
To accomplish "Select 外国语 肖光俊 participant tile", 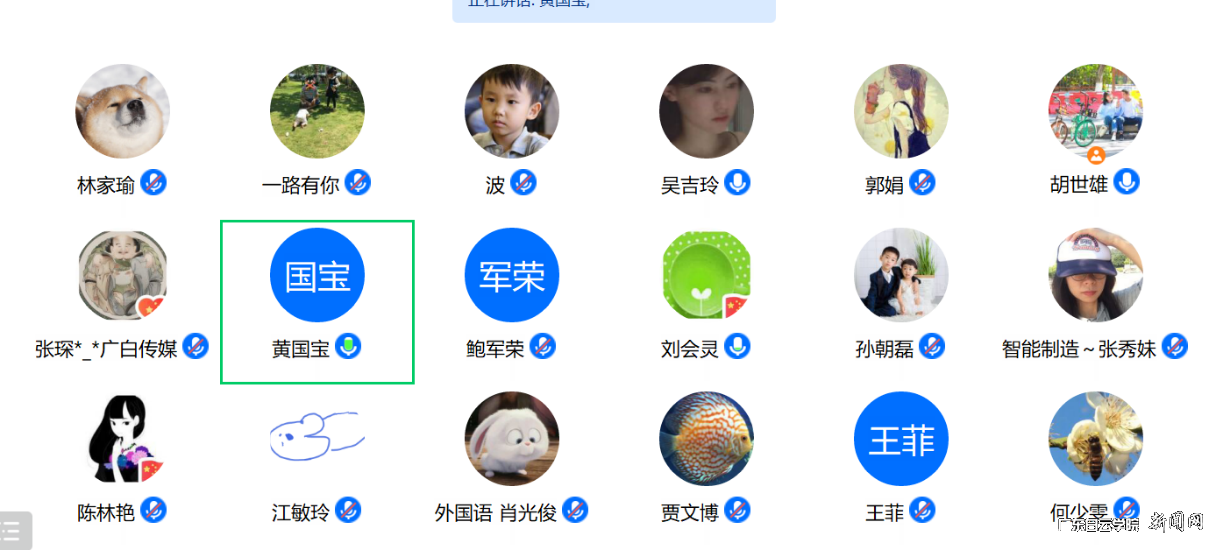I will tap(511, 440).
